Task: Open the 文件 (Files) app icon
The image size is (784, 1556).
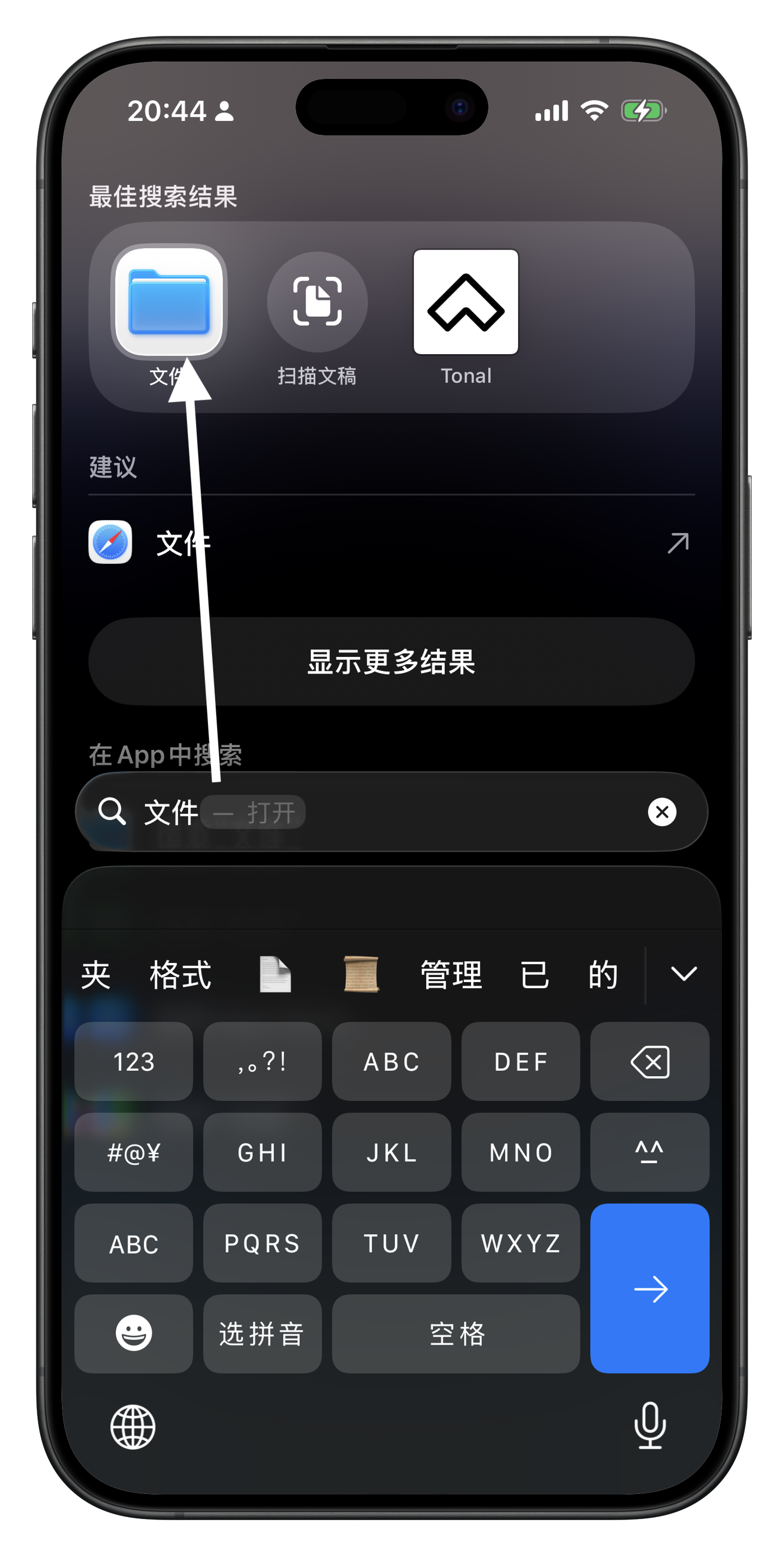Action: pyautogui.click(x=170, y=302)
